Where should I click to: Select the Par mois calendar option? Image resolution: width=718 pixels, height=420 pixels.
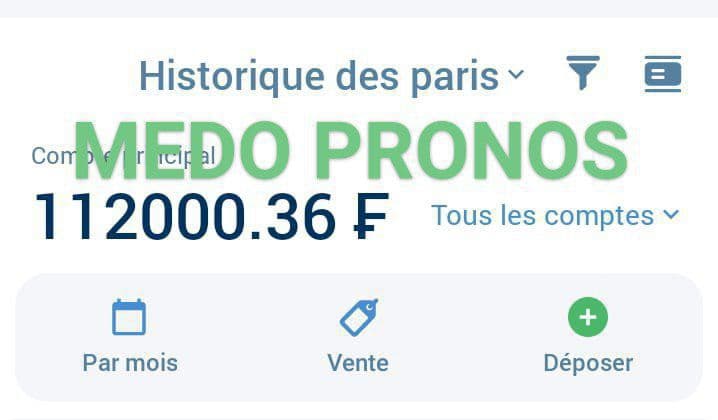[x=130, y=336]
